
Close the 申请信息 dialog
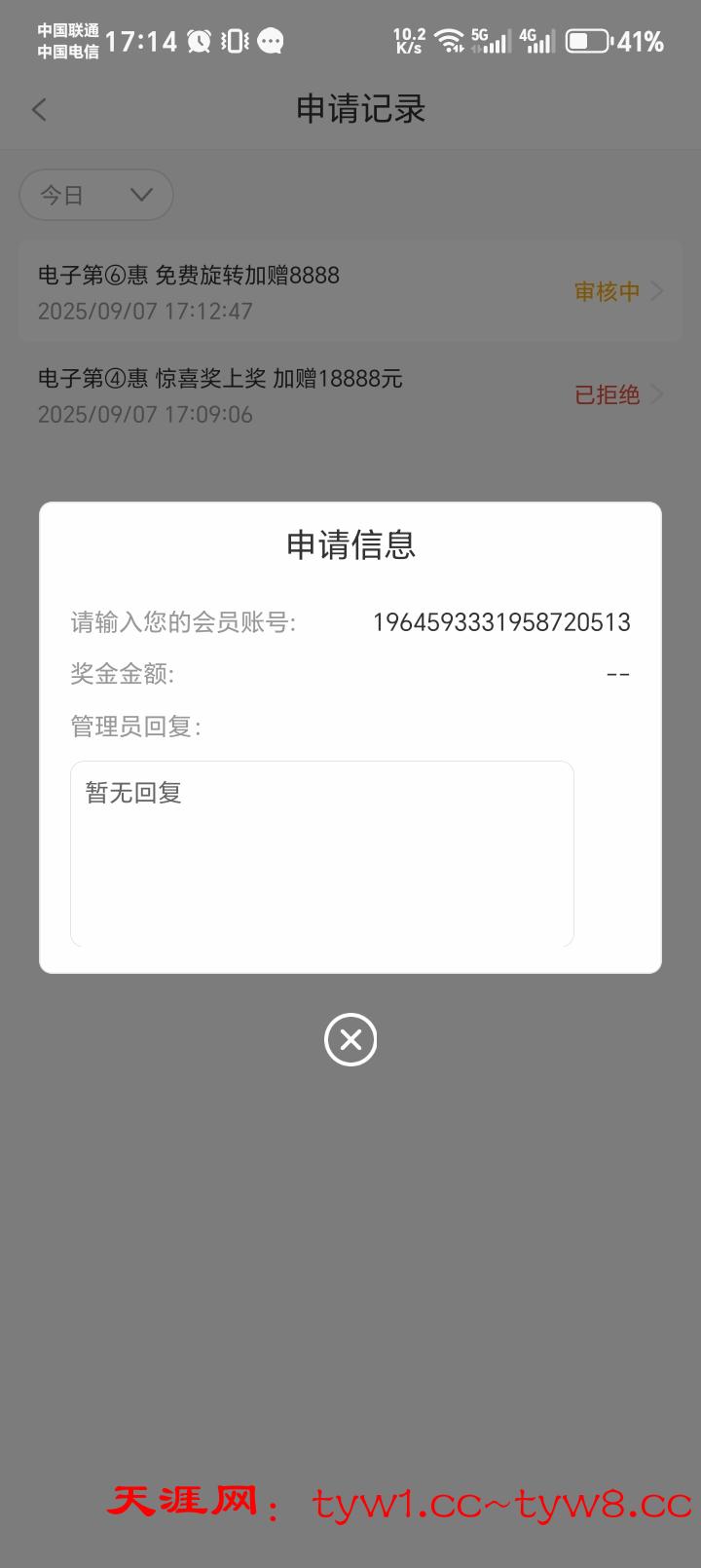(350, 1039)
